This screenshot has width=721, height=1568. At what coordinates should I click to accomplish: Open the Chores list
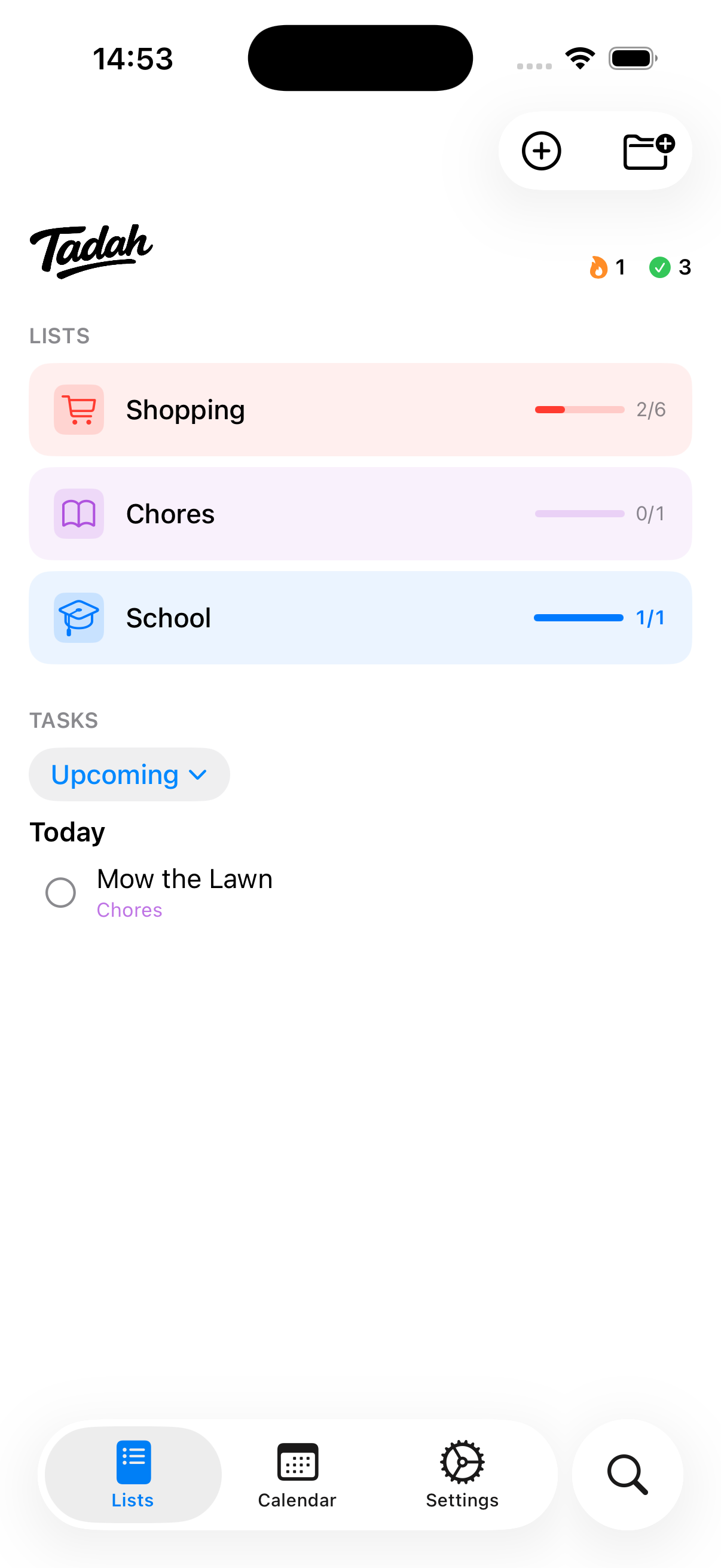pyautogui.click(x=359, y=513)
